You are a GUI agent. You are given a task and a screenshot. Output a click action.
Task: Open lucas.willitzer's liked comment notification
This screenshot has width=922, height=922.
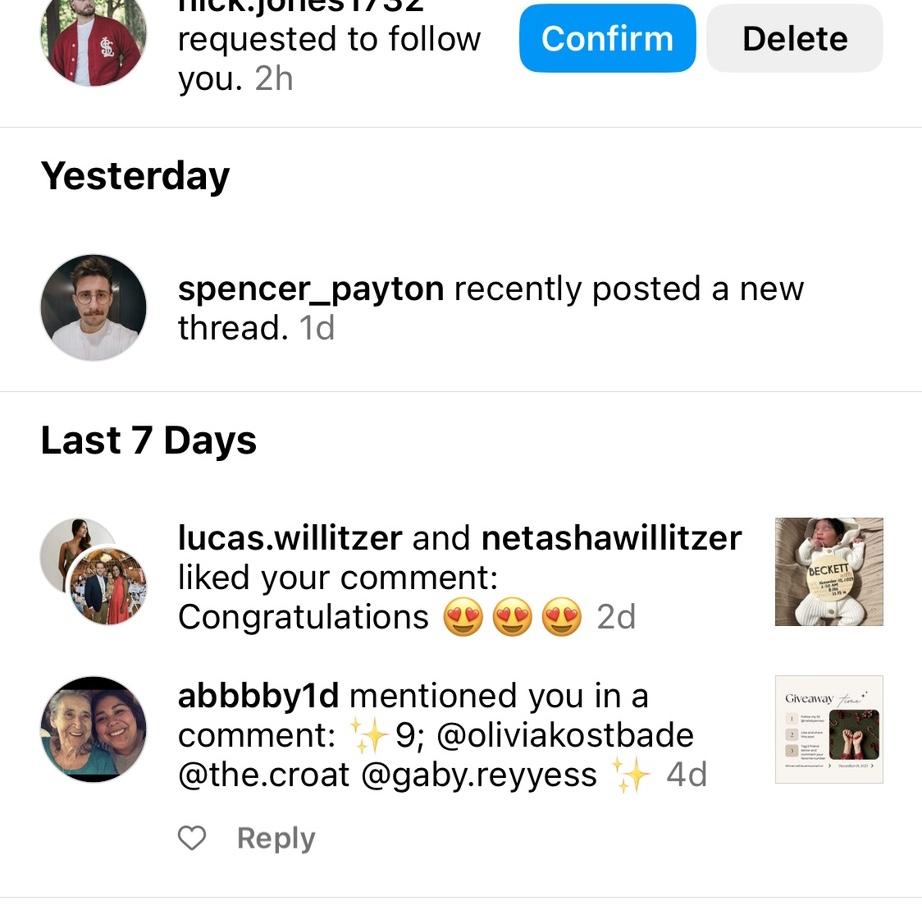(460, 578)
